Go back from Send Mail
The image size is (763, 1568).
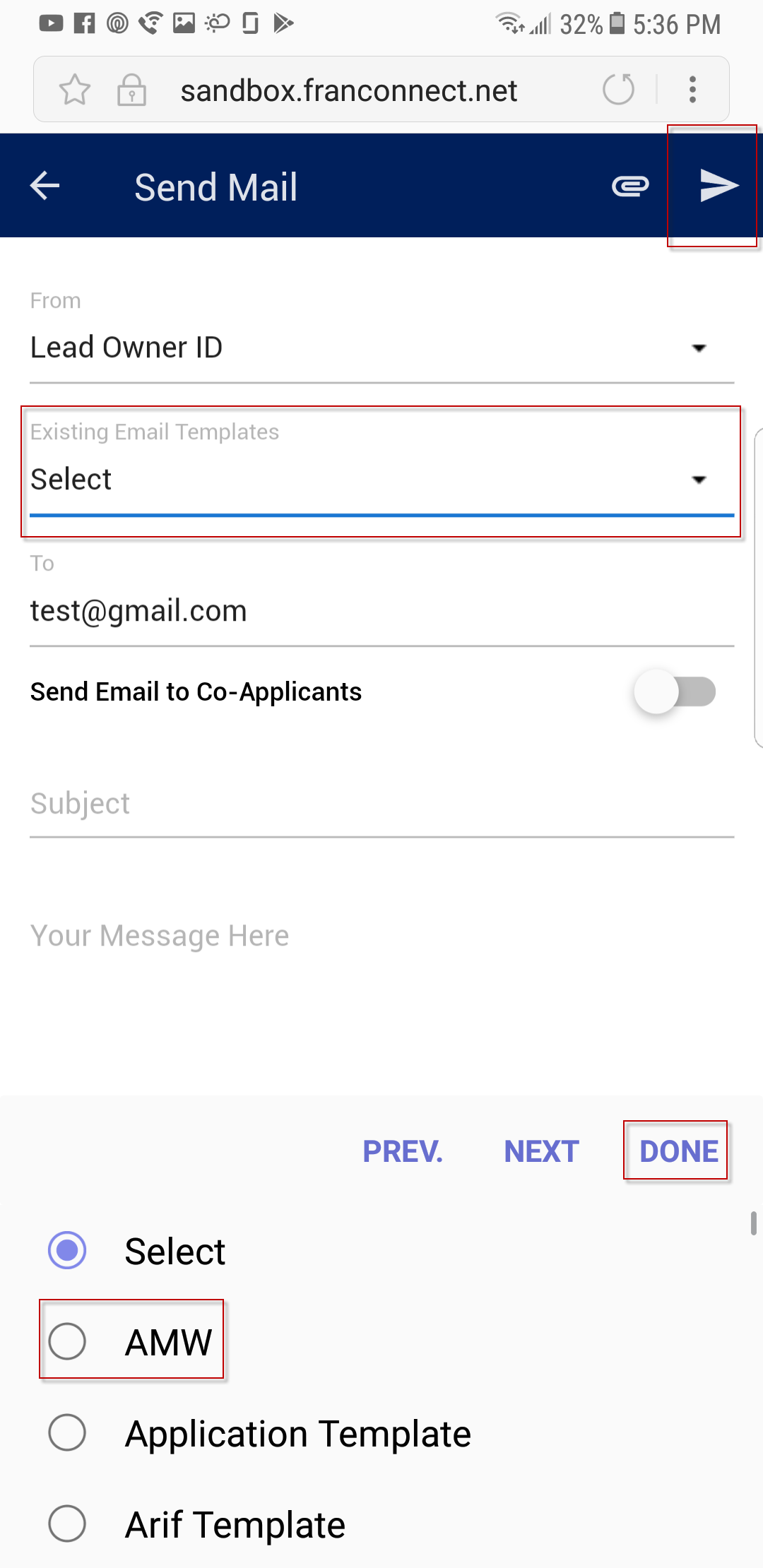45,186
